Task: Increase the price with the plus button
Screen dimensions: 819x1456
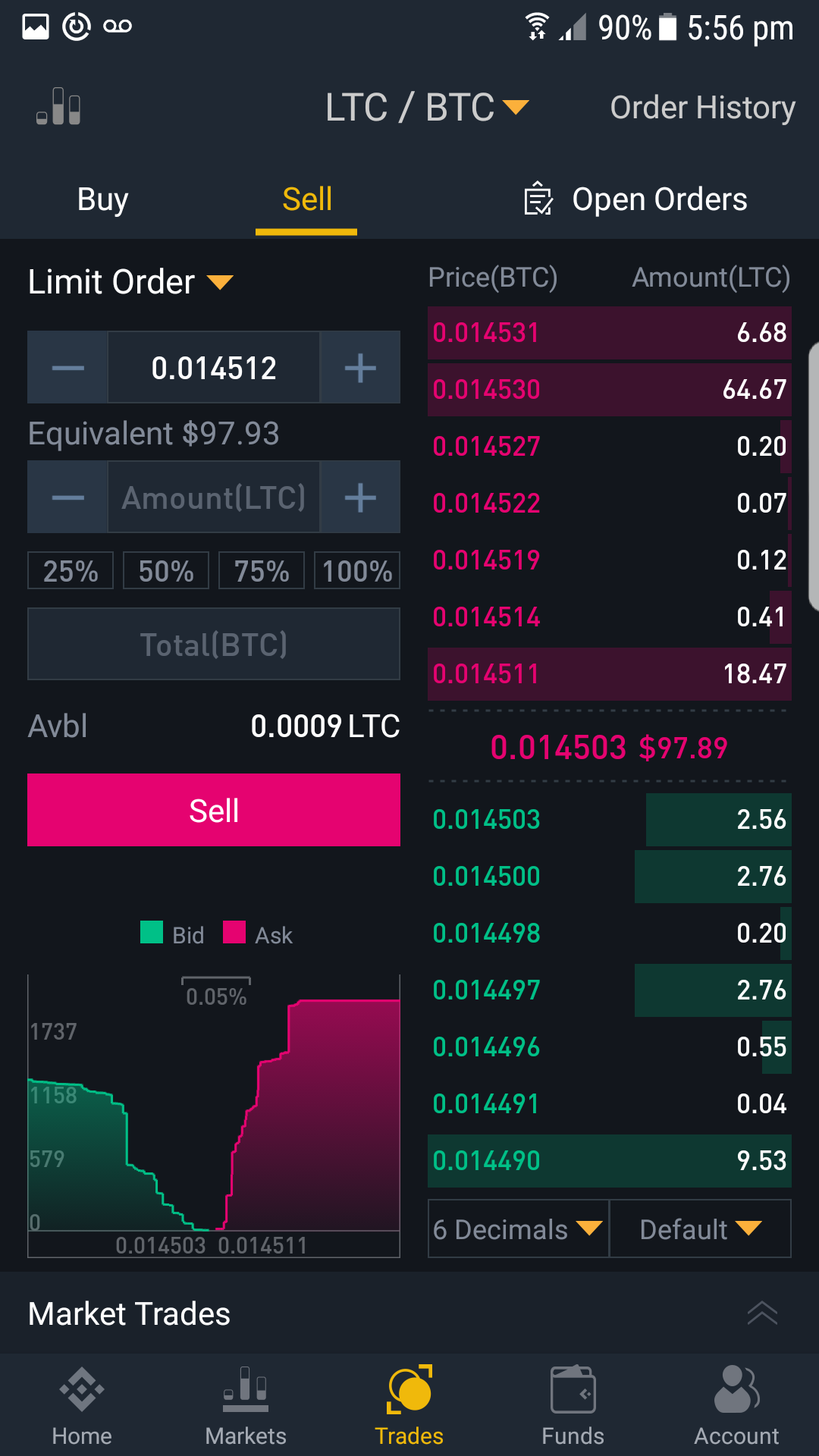Action: (x=360, y=368)
